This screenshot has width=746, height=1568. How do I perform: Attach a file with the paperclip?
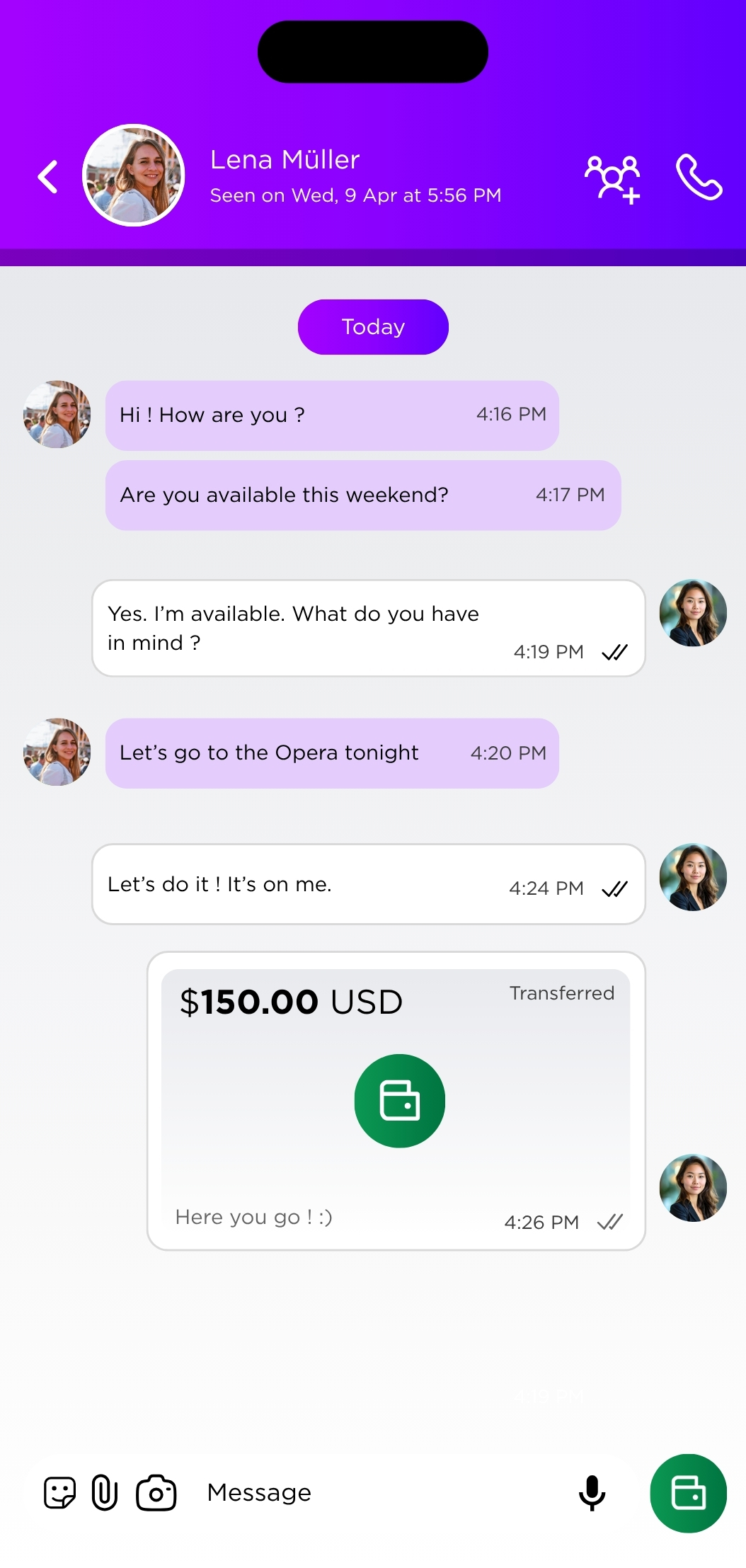point(105,1493)
